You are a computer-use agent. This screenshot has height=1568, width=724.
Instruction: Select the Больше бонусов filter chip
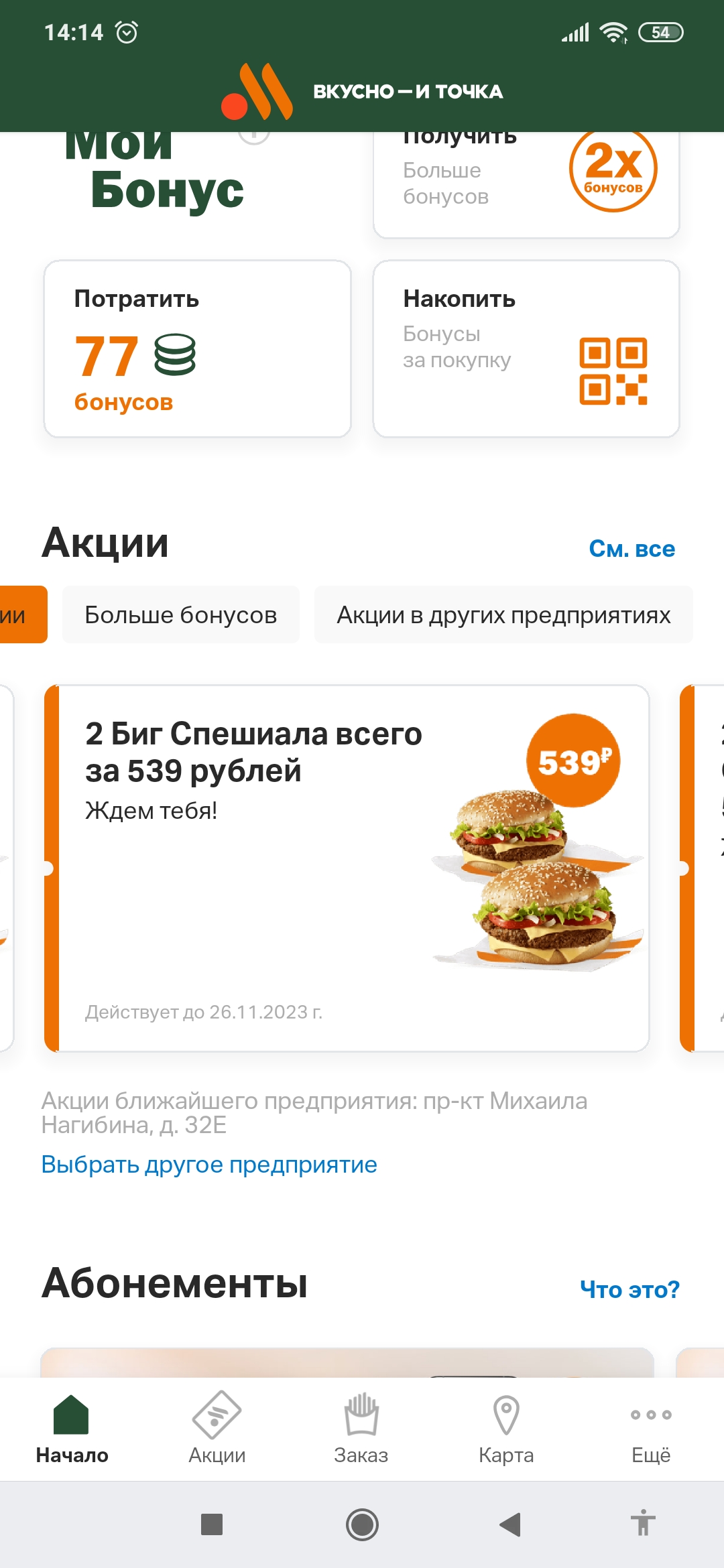(180, 614)
